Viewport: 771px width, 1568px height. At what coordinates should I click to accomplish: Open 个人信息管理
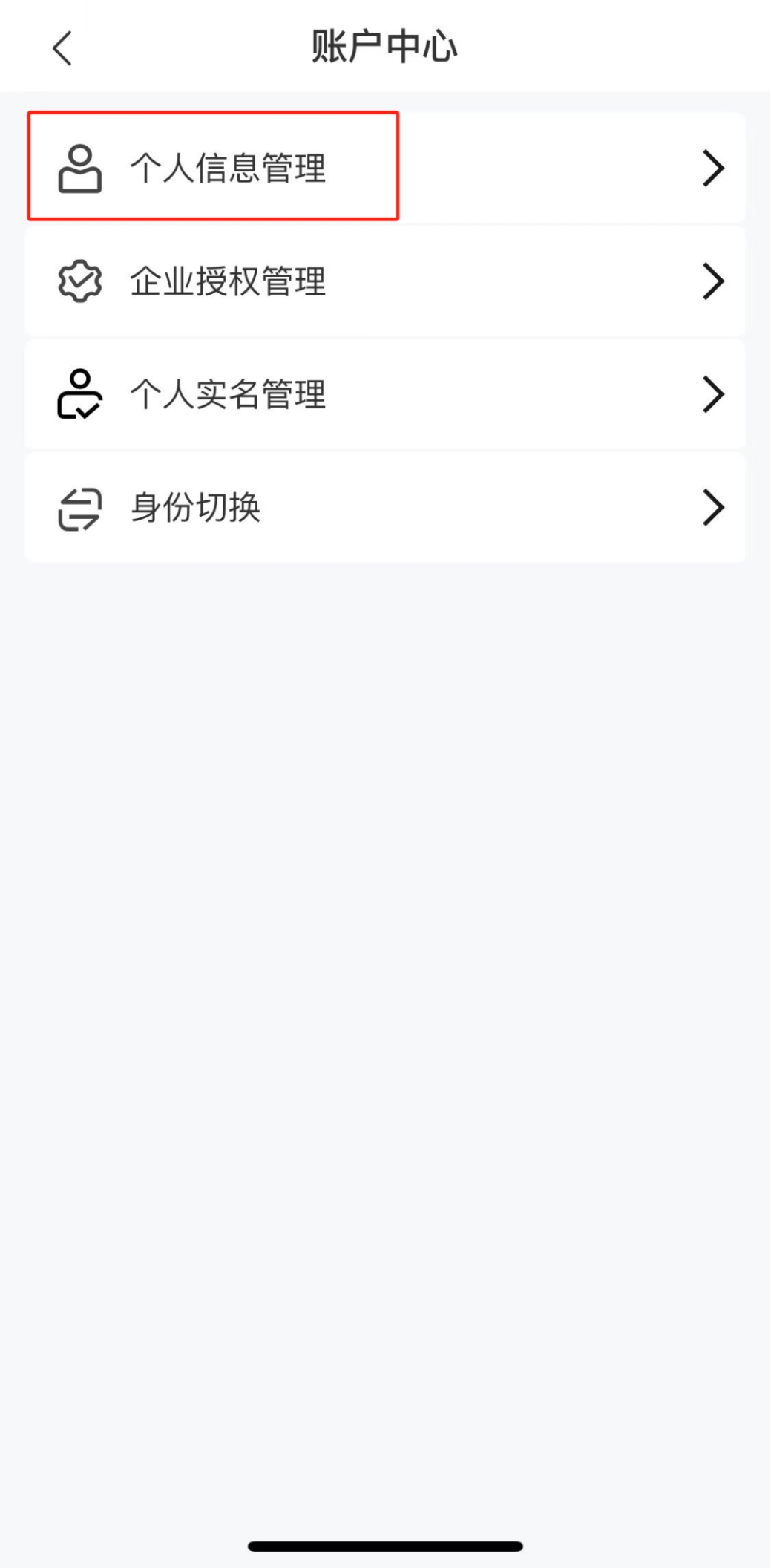point(229,168)
